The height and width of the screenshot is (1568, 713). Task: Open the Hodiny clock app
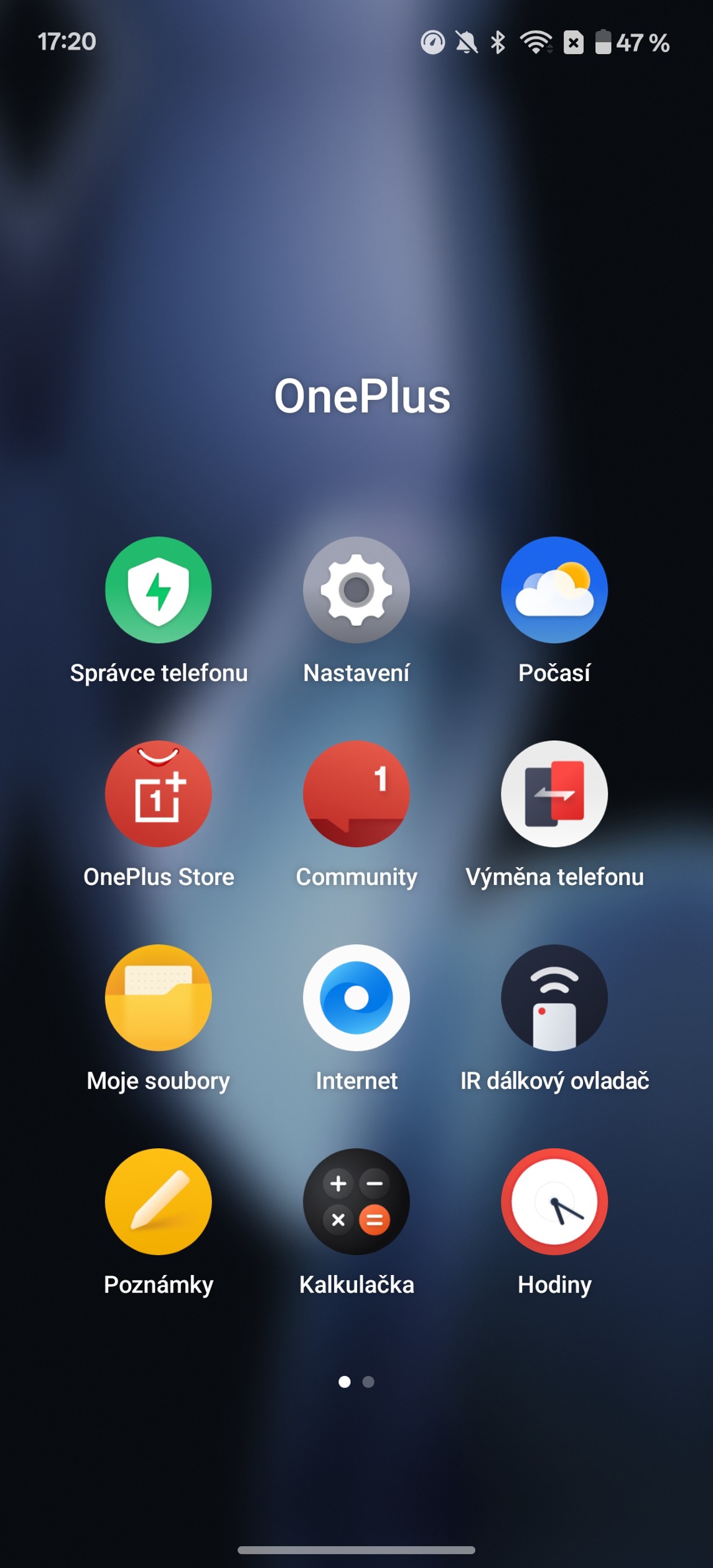(554, 1202)
